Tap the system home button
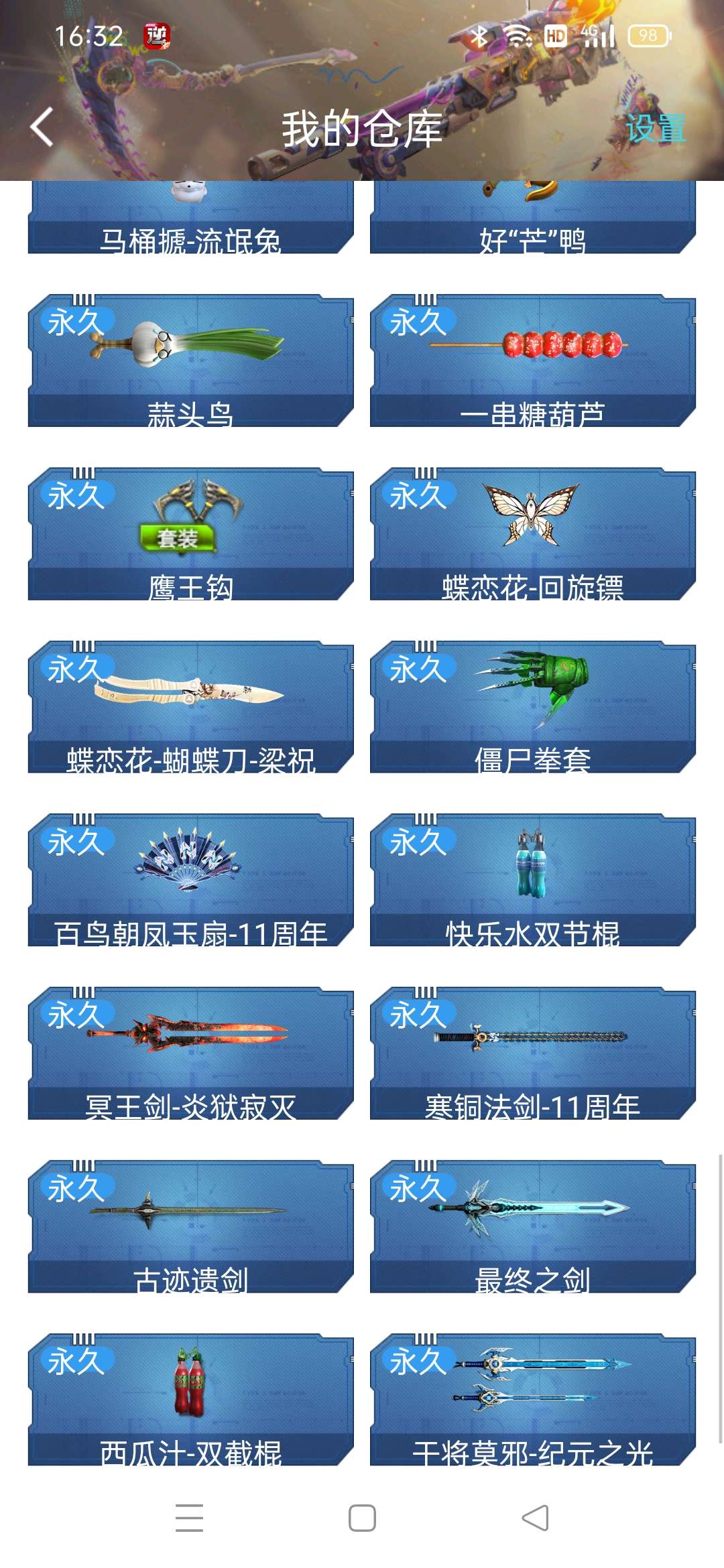 point(362,1518)
